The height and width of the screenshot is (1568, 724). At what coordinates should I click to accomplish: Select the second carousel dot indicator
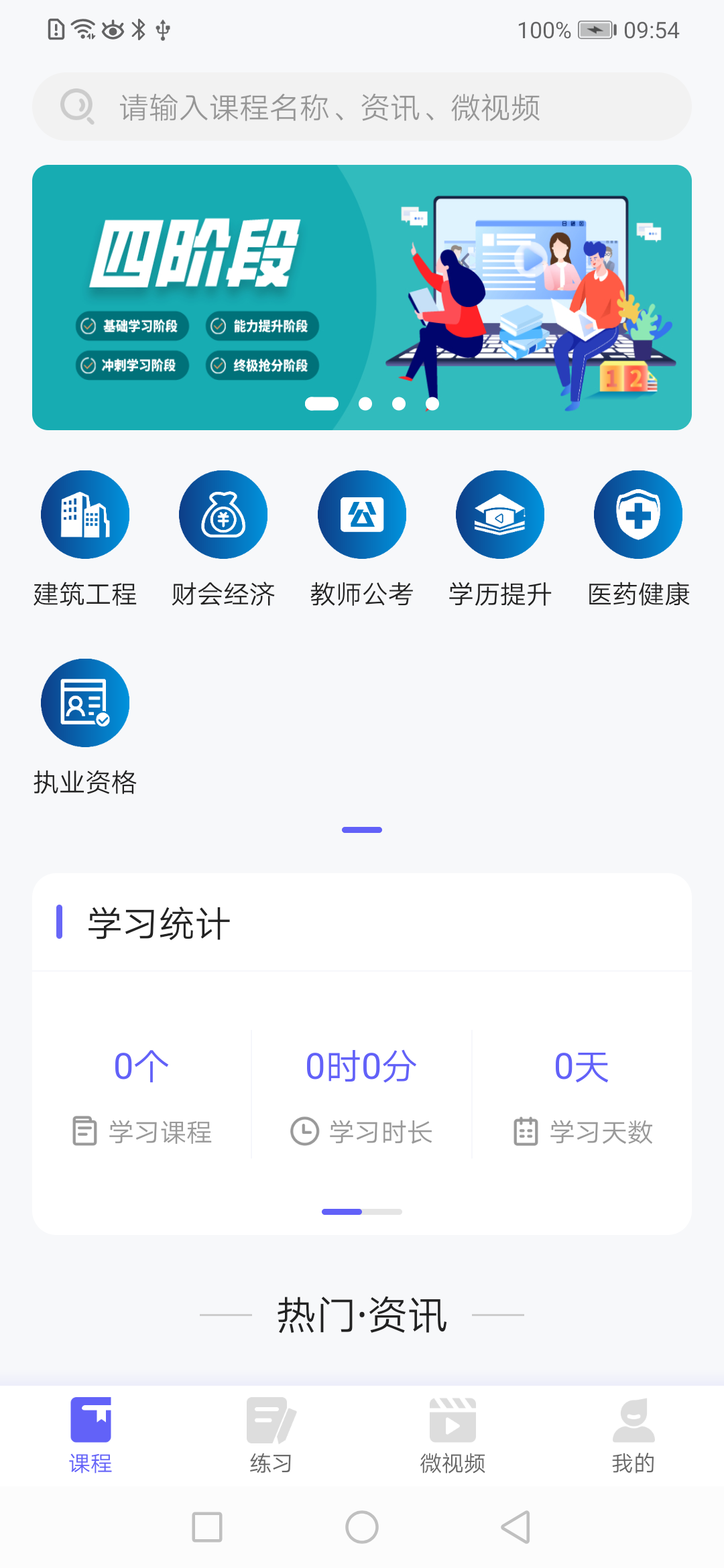click(366, 403)
